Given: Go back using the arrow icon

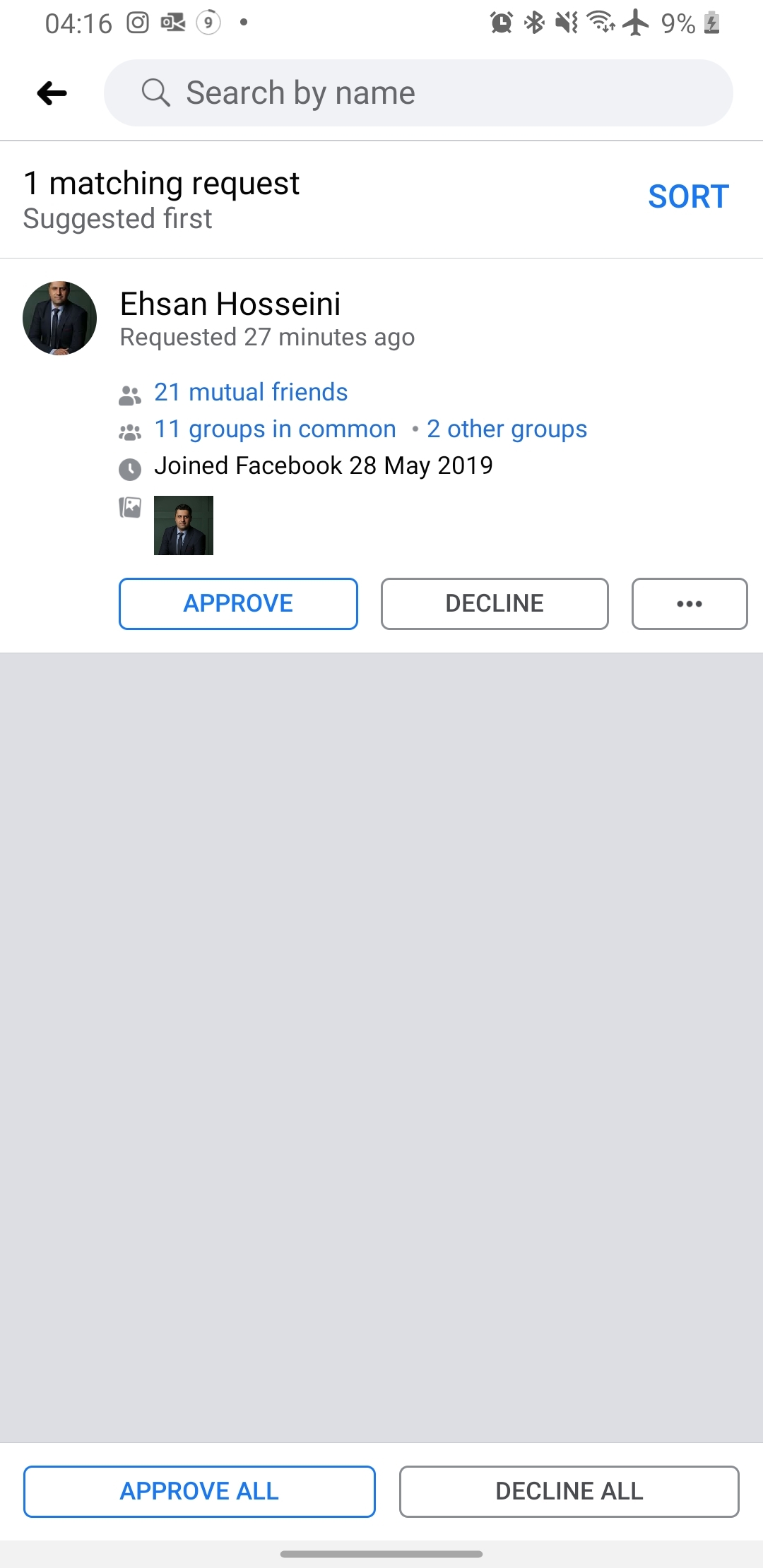Looking at the screenshot, I should pyautogui.click(x=52, y=93).
